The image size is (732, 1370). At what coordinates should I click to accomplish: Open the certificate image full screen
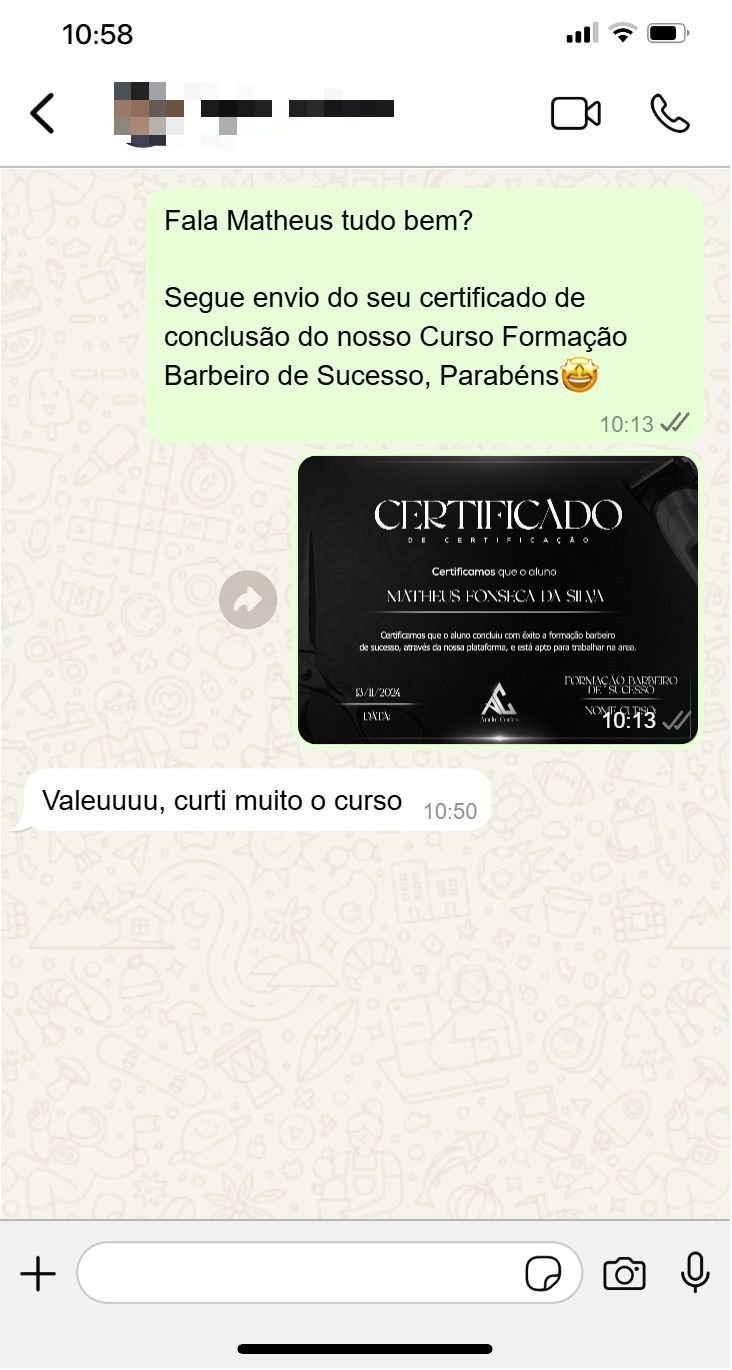(497, 600)
